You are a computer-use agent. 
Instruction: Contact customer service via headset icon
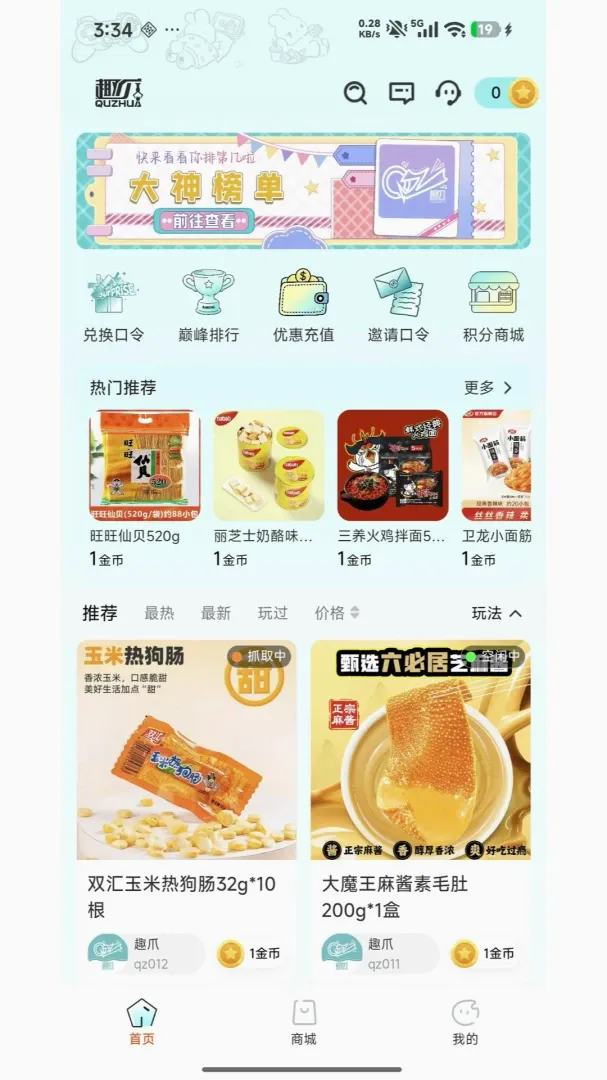(x=448, y=92)
